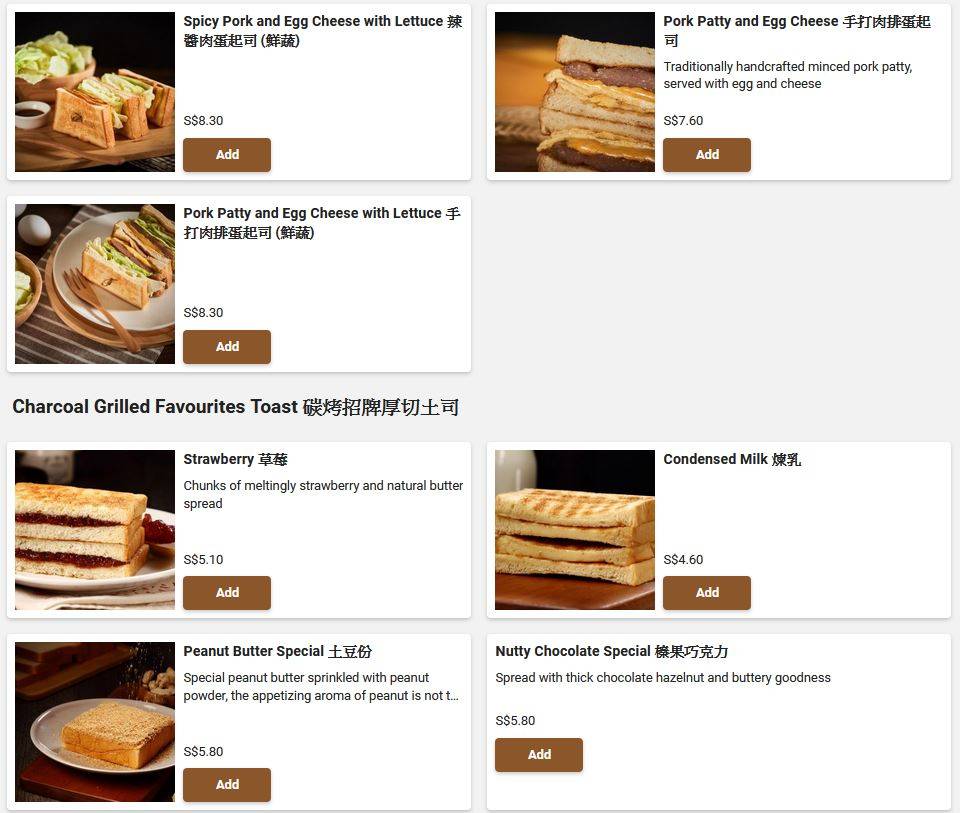Open the Spicy Pork and Egg Cheese with Lettuce photo
The width and height of the screenshot is (960, 813).
(x=95, y=92)
